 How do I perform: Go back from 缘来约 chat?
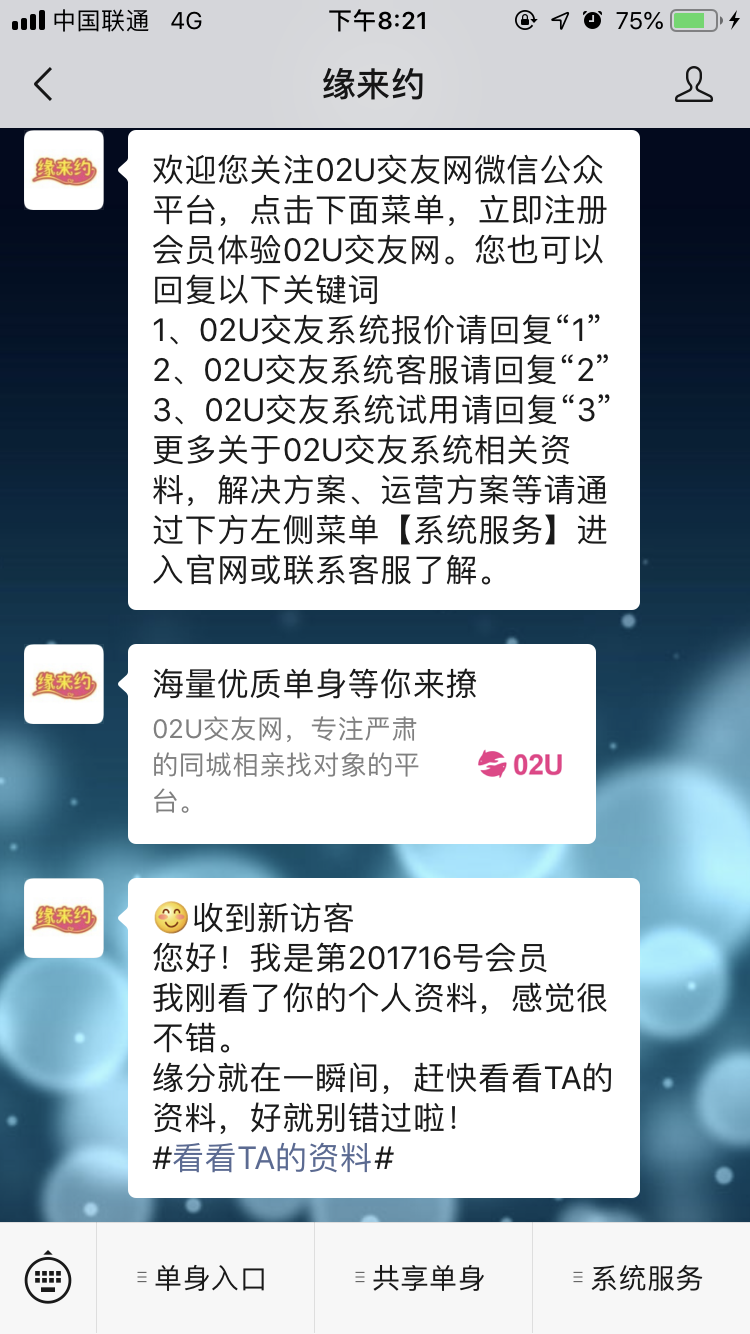(42, 85)
